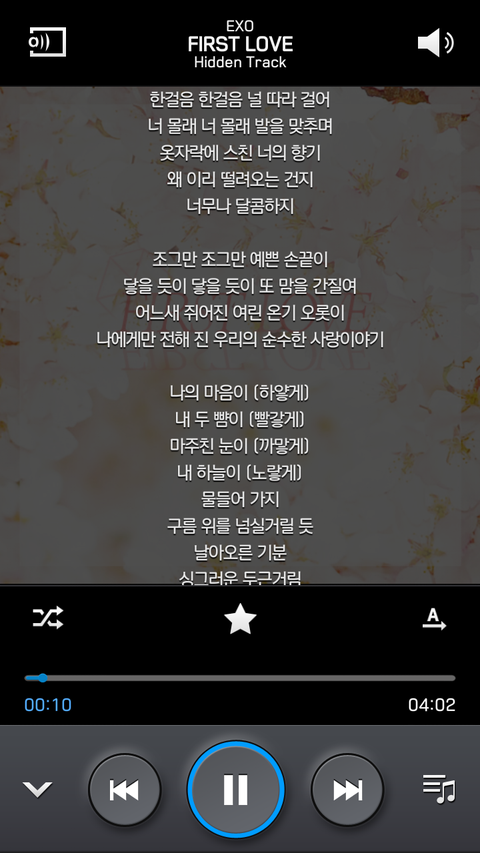Toggle shuffle playback

coord(48,619)
